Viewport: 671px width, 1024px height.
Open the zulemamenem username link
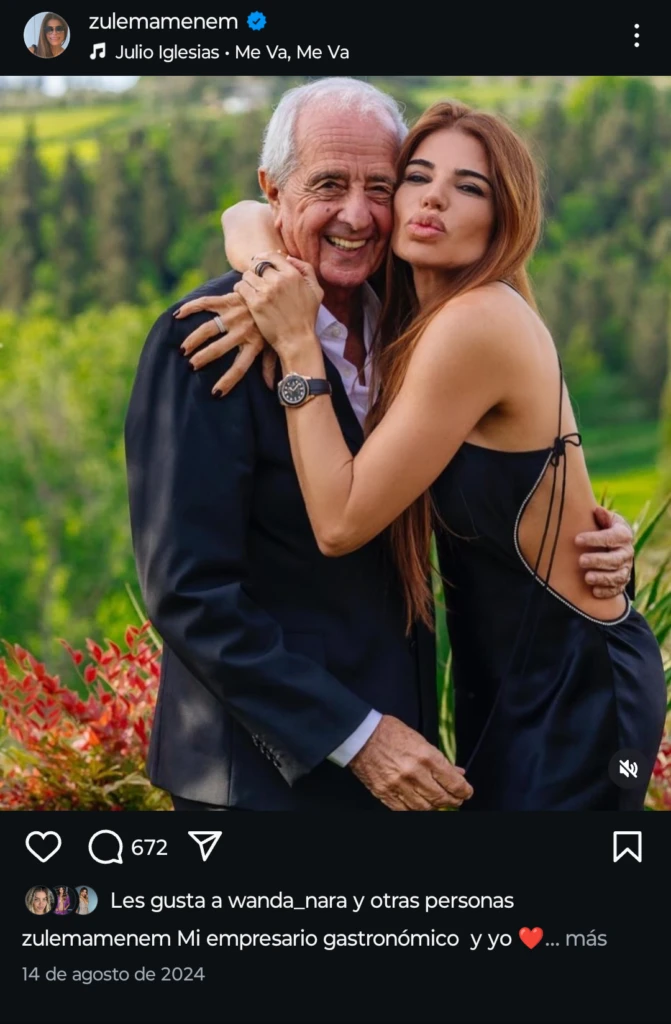coord(163,21)
